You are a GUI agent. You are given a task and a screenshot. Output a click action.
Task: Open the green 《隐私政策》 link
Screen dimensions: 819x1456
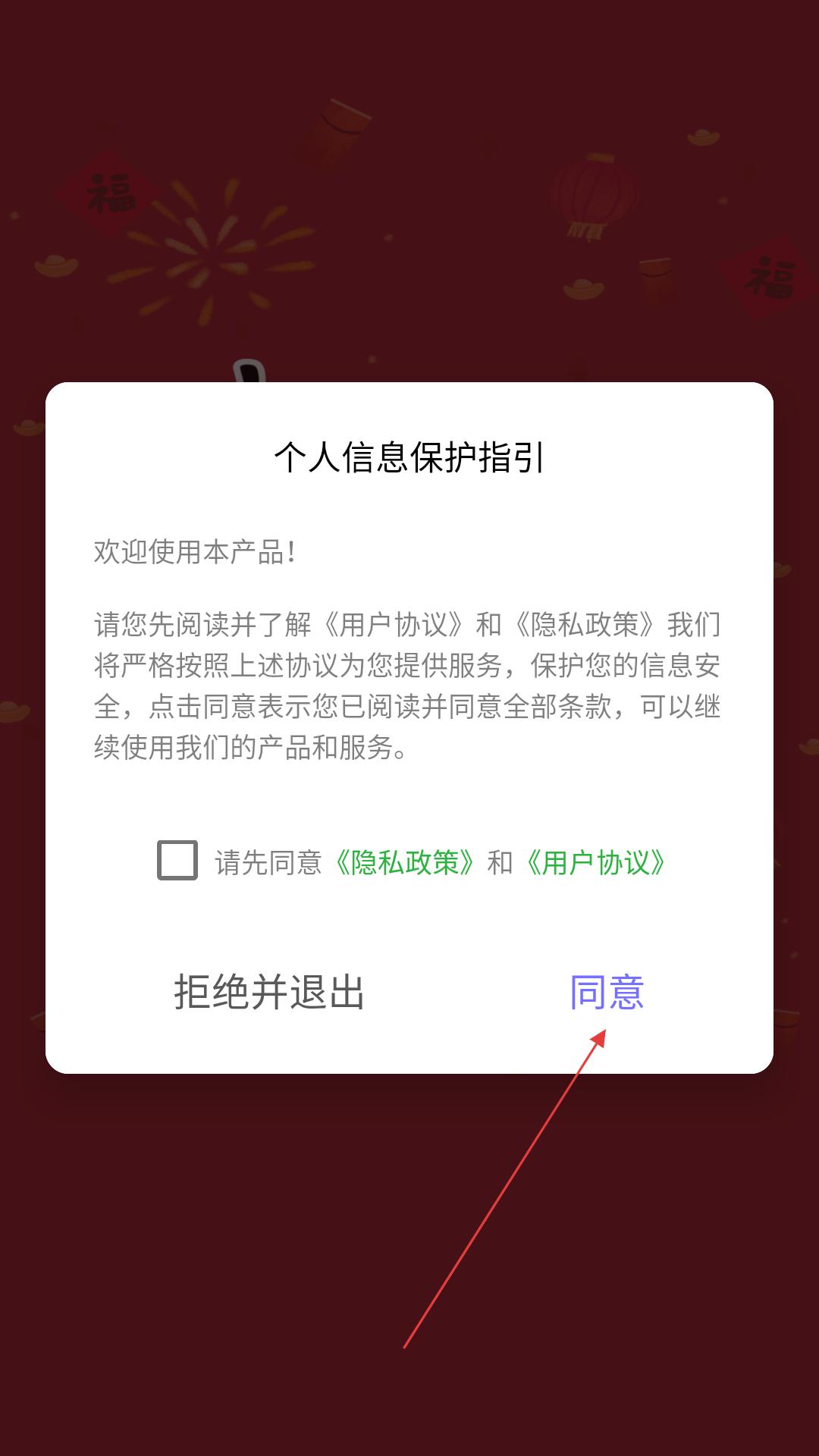(405, 862)
